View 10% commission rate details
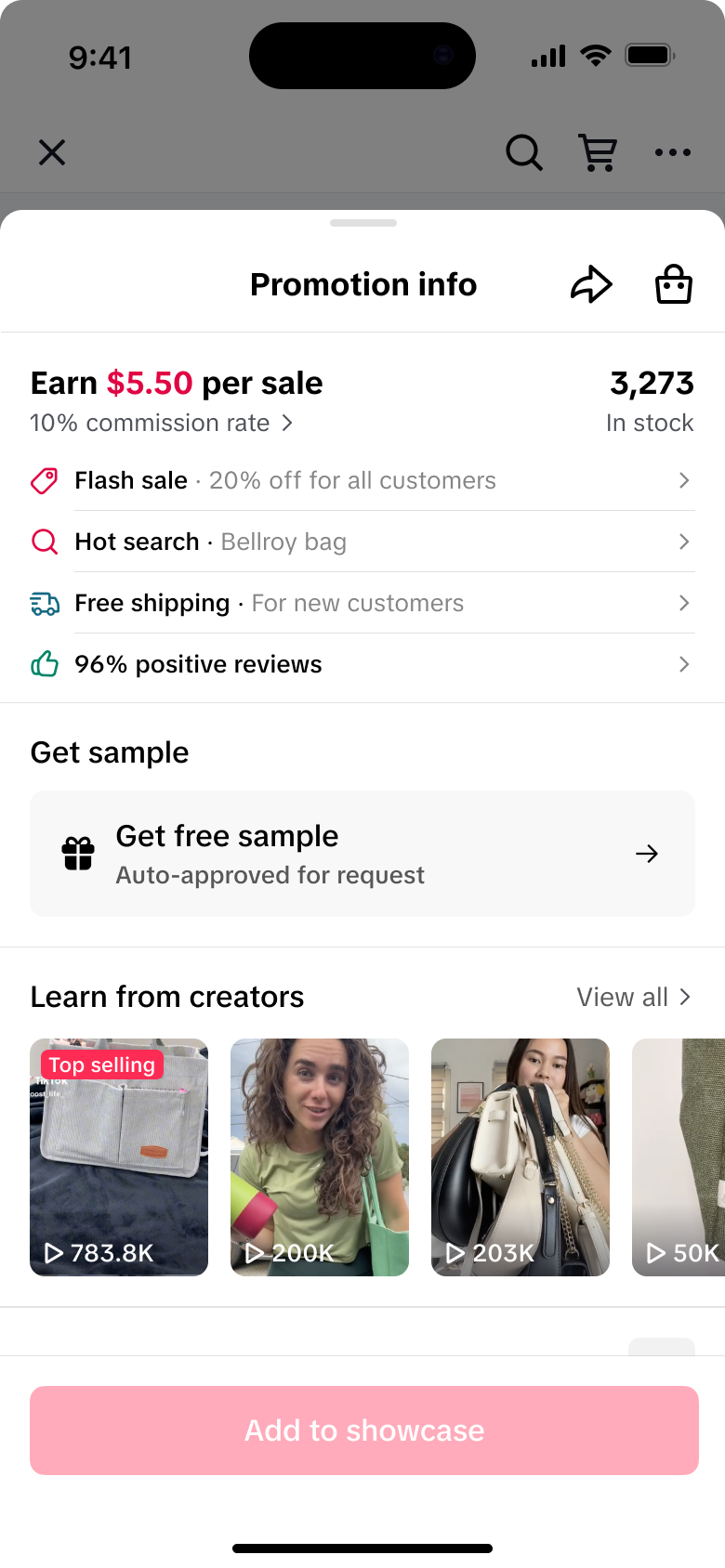This screenshot has width=725, height=1568. point(162,423)
